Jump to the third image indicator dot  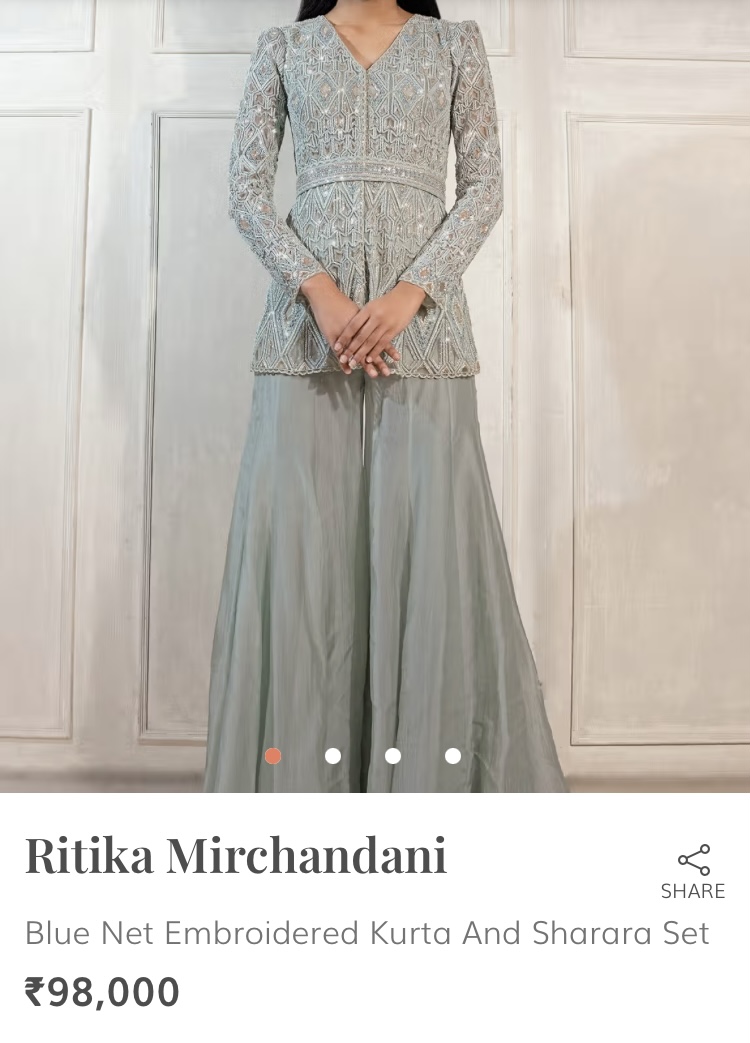click(393, 756)
